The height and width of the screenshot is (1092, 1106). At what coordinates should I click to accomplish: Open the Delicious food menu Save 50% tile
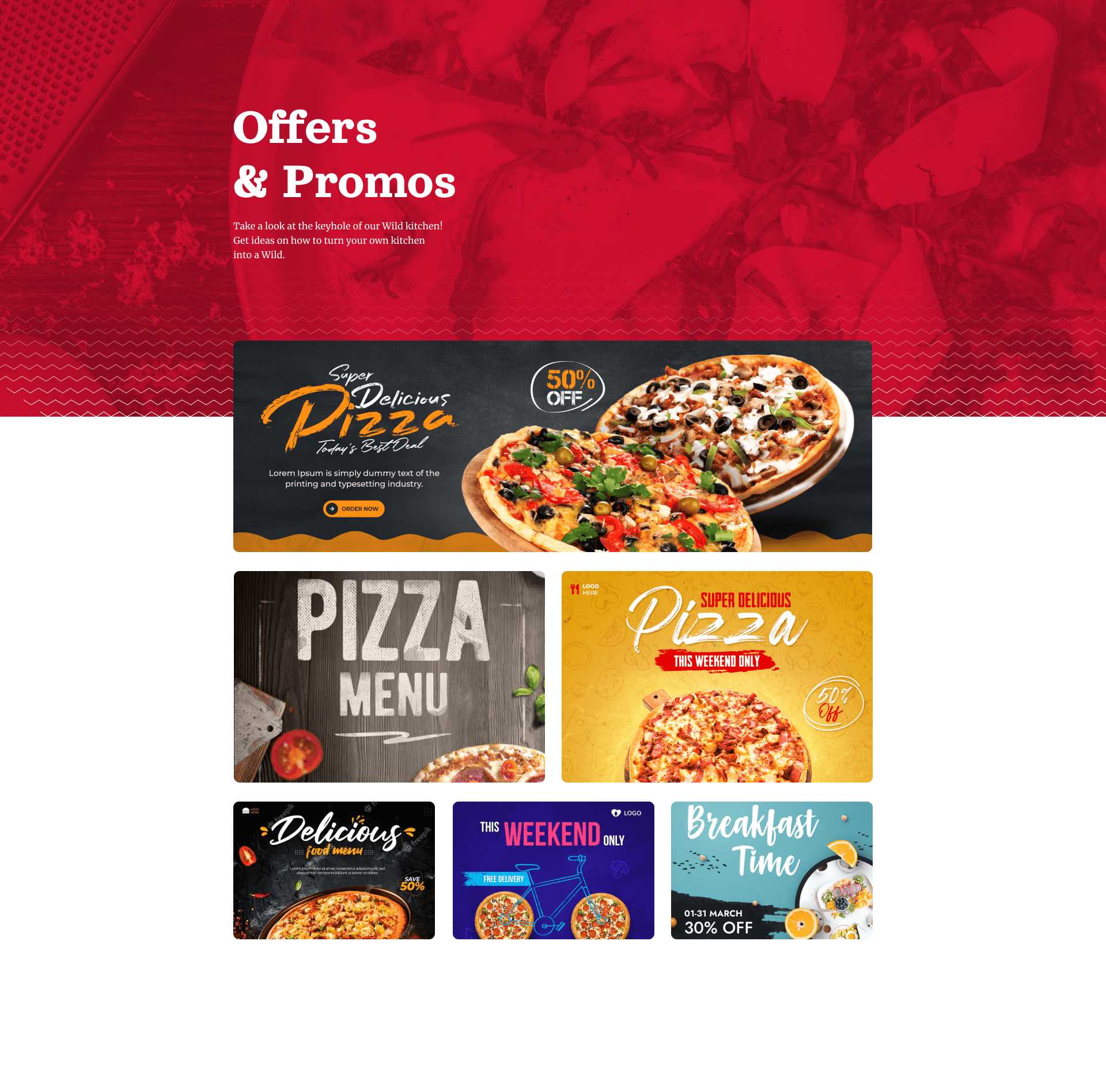[334, 870]
